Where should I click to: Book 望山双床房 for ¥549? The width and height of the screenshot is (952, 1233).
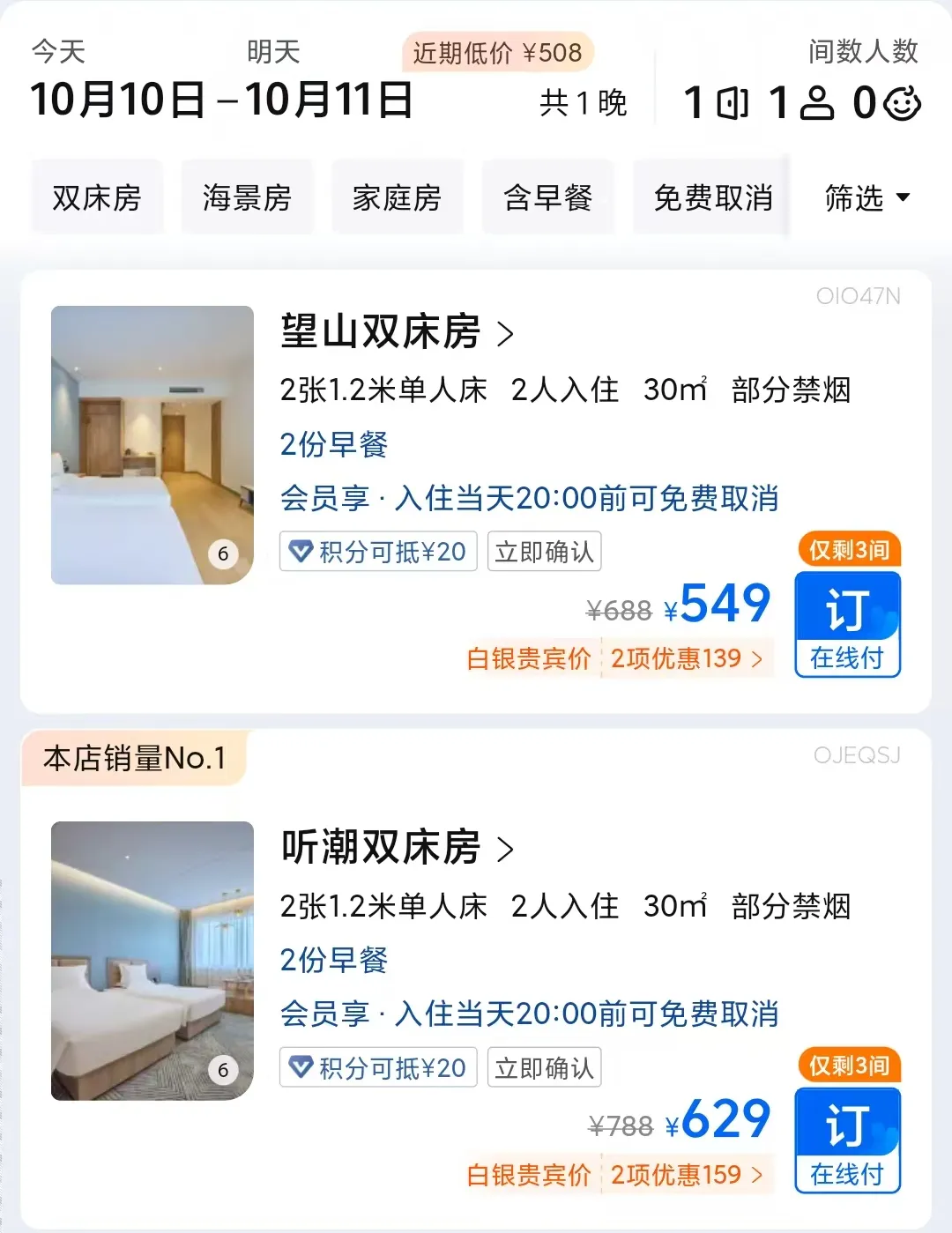(x=847, y=624)
